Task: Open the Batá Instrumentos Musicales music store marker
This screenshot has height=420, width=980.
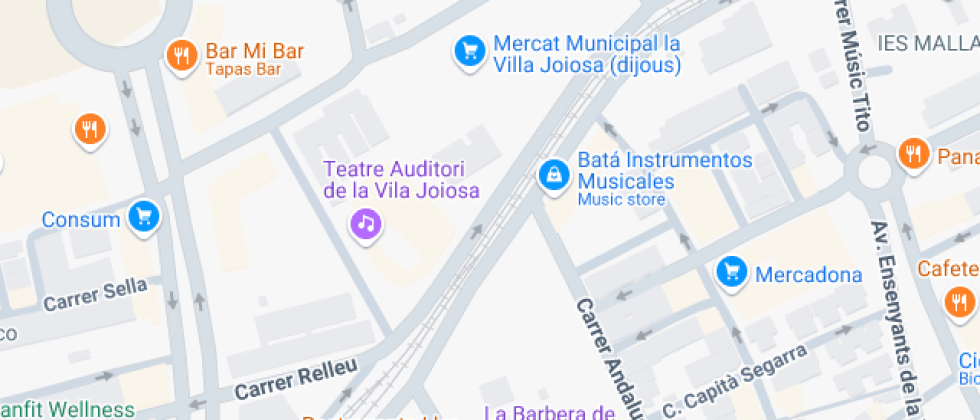Action: tap(551, 177)
